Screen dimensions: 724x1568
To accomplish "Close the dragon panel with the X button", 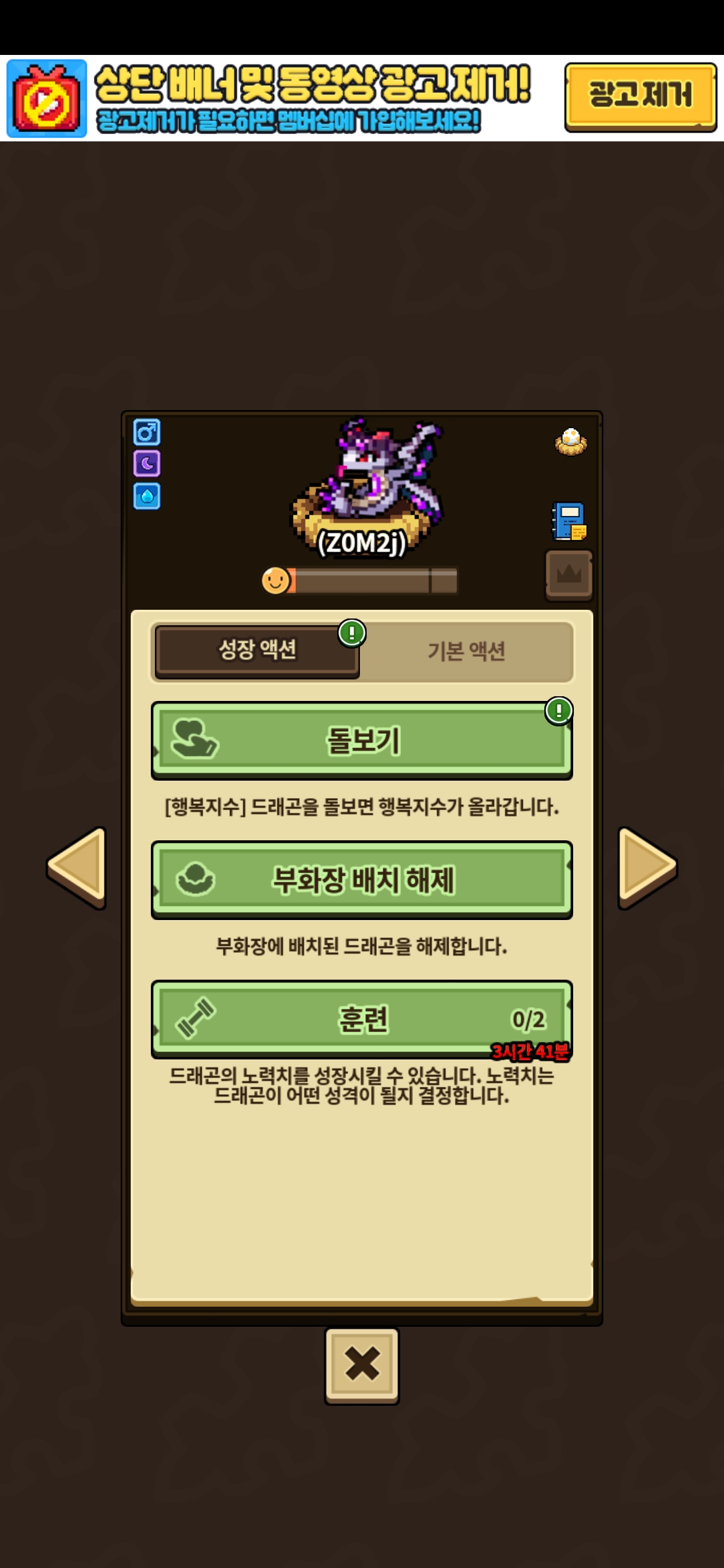I will click(x=362, y=1365).
